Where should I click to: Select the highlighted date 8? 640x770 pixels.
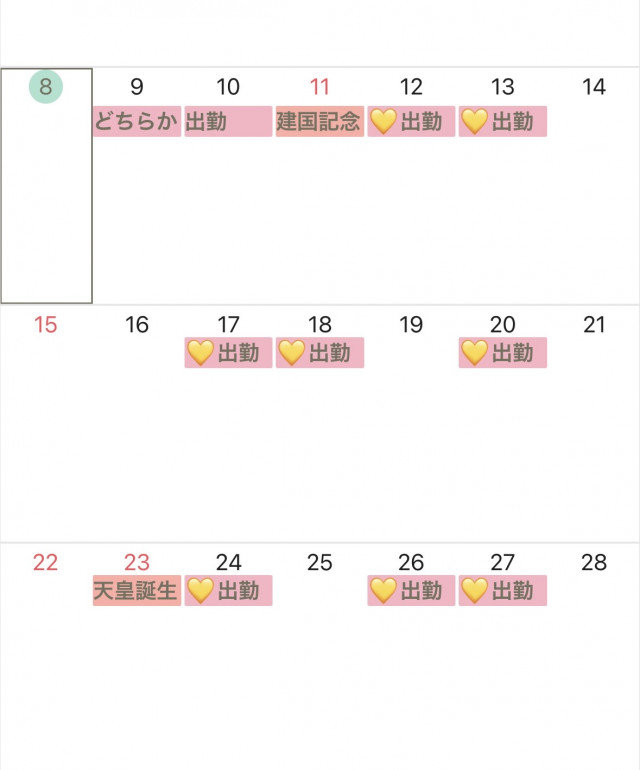coord(45,87)
